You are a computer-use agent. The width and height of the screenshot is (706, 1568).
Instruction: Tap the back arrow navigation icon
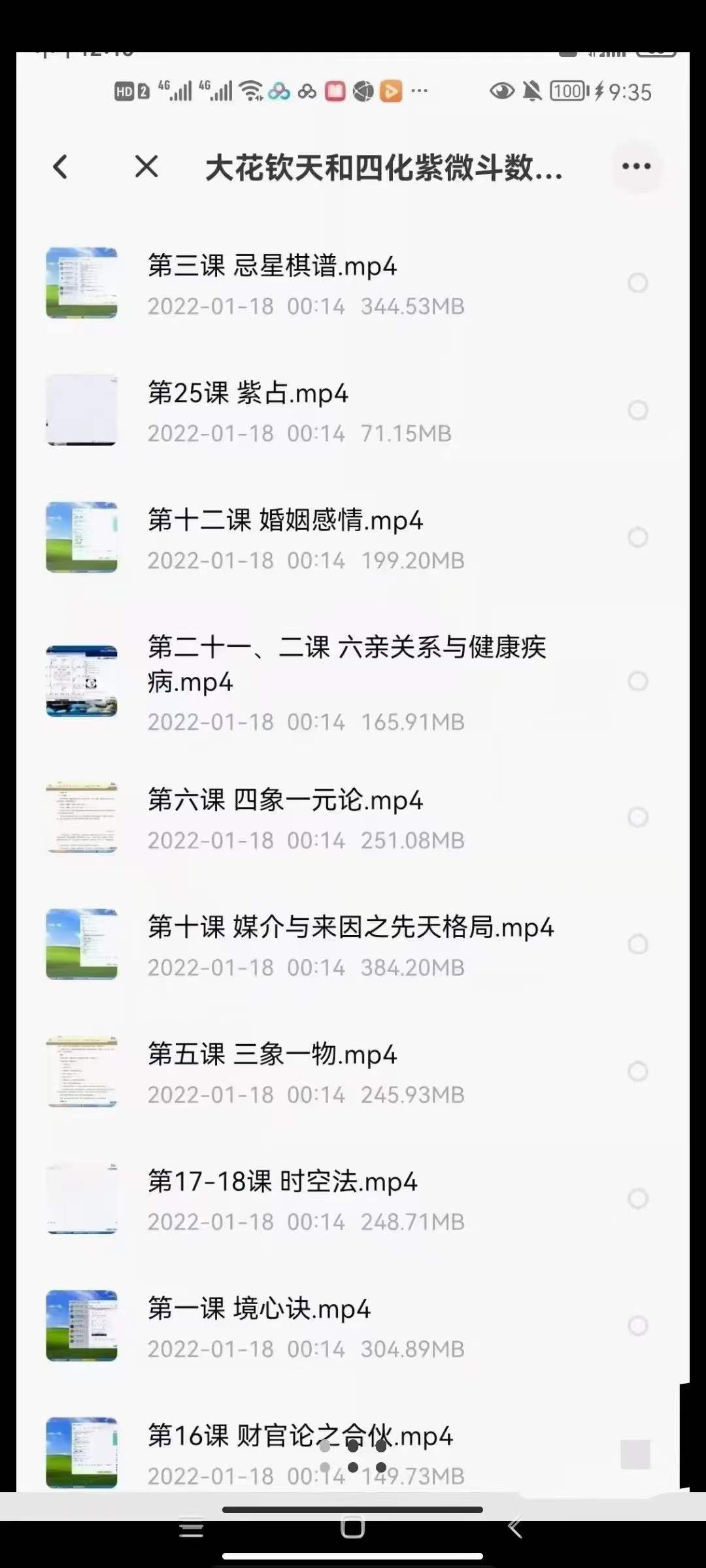click(x=61, y=167)
